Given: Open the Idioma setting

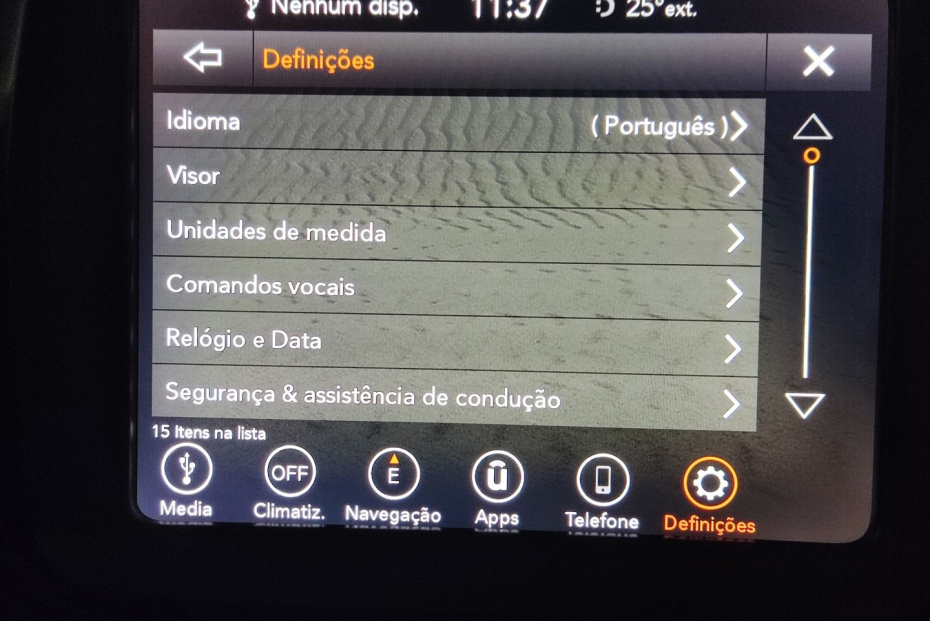Looking at the screenshot, I should (457, 125).
